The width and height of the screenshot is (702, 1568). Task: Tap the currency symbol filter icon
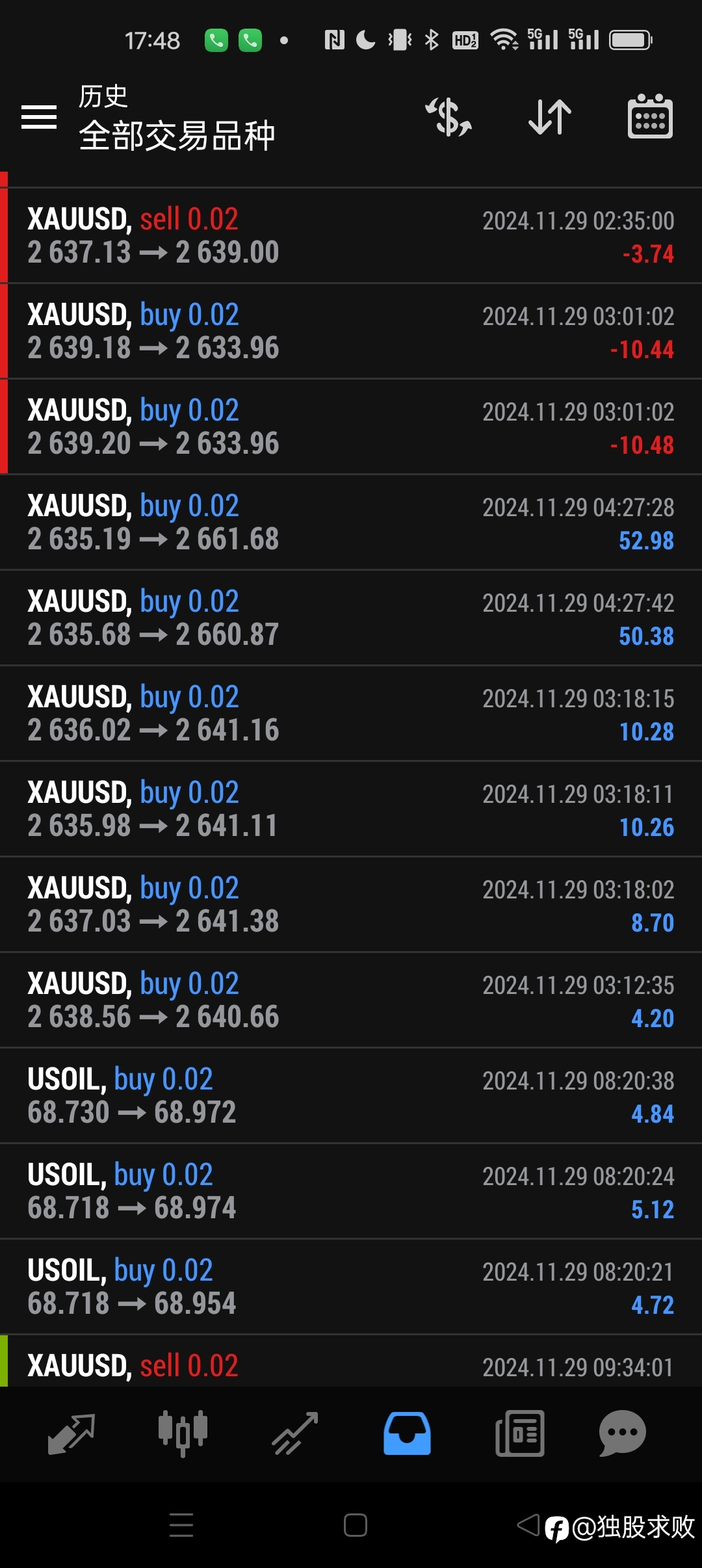tap(448, 117)
